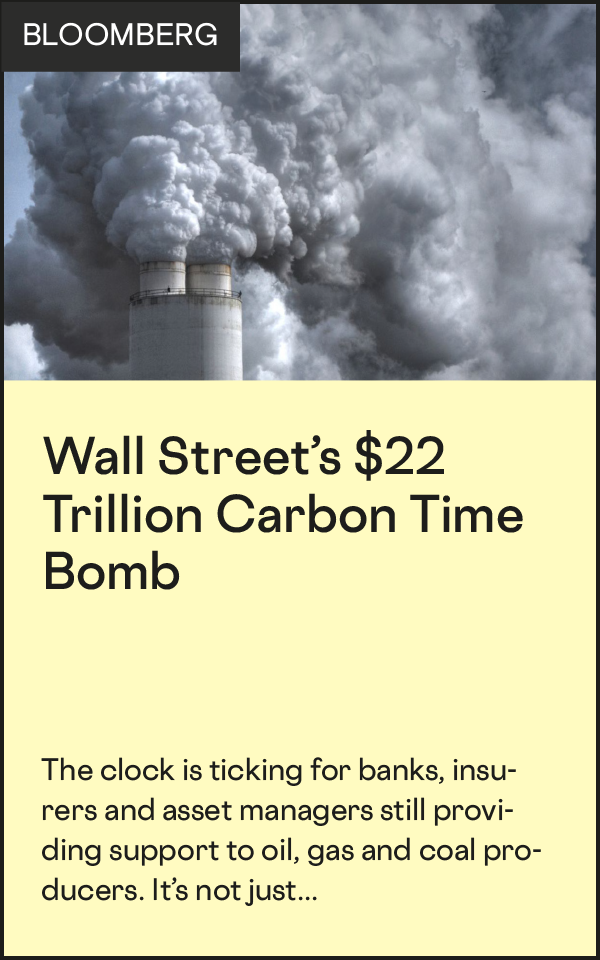This screenshot has height=960, width=600.
Task: Open the Wall Street carbon time bomb article
Action: pos(283,514)
